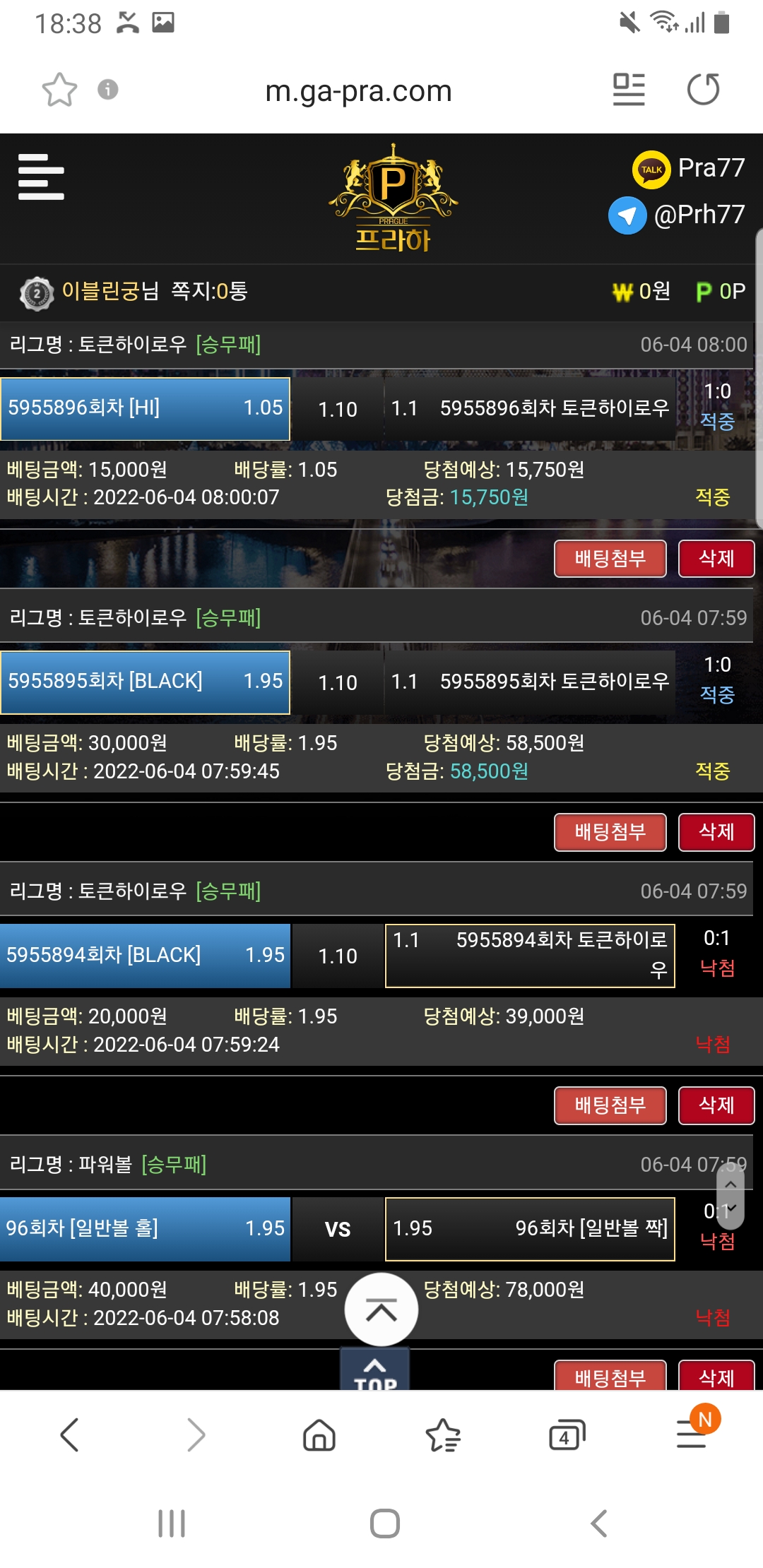This screenshot has height=1568, width=763.
Task: Bookmark this page with the star icon
Action: point(59,90)
